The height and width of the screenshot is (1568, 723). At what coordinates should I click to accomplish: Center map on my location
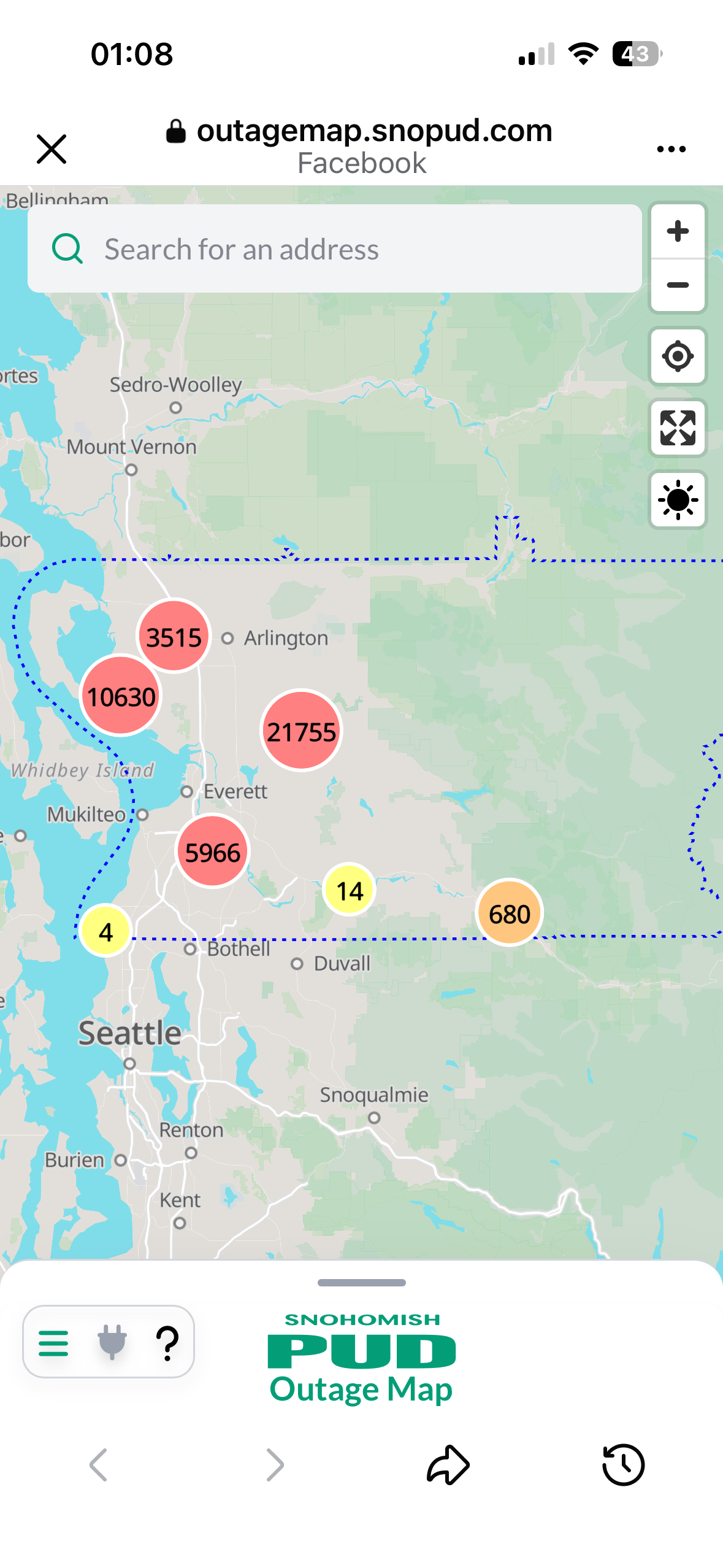678,356
